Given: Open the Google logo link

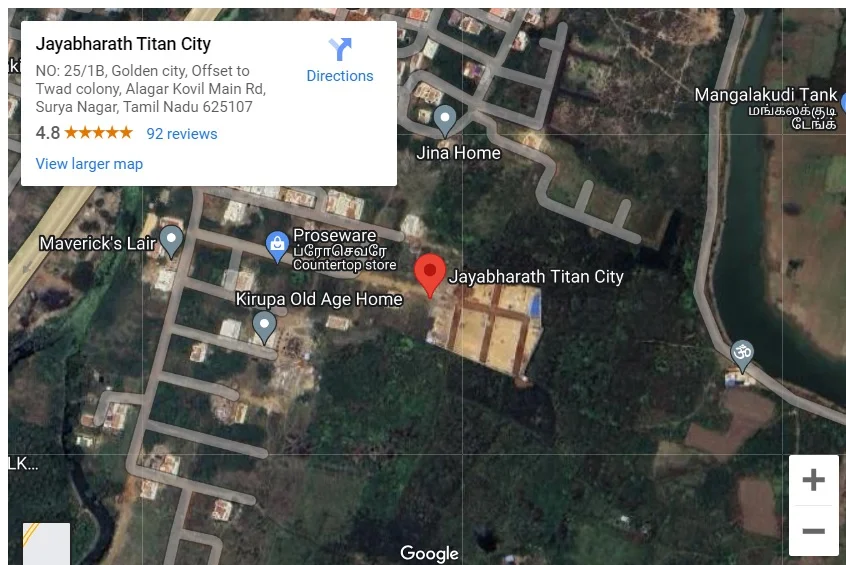Looking at the screenshot, I should point(429,553).
